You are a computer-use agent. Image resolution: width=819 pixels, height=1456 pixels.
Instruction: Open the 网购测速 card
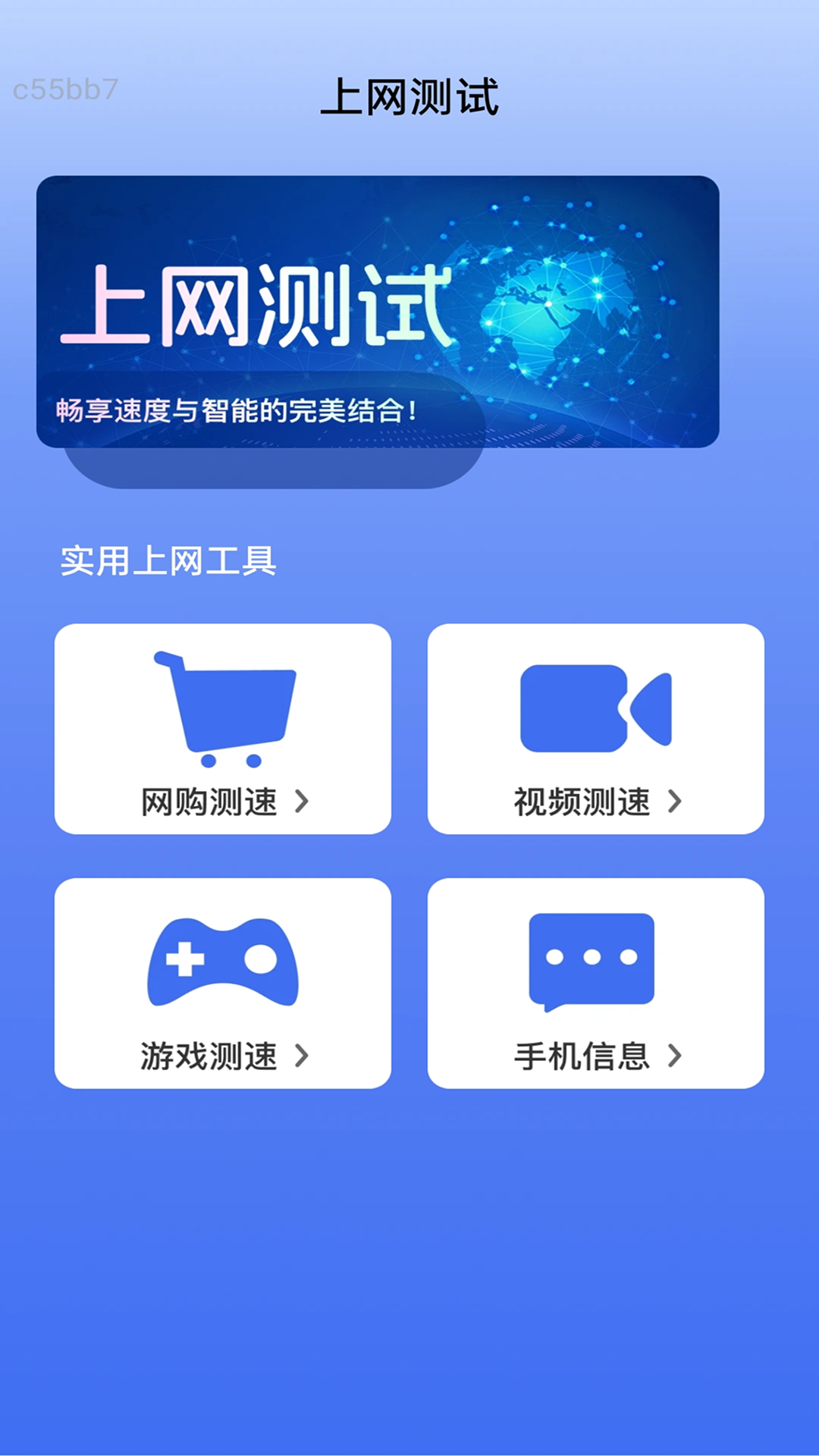pos(224,728)
